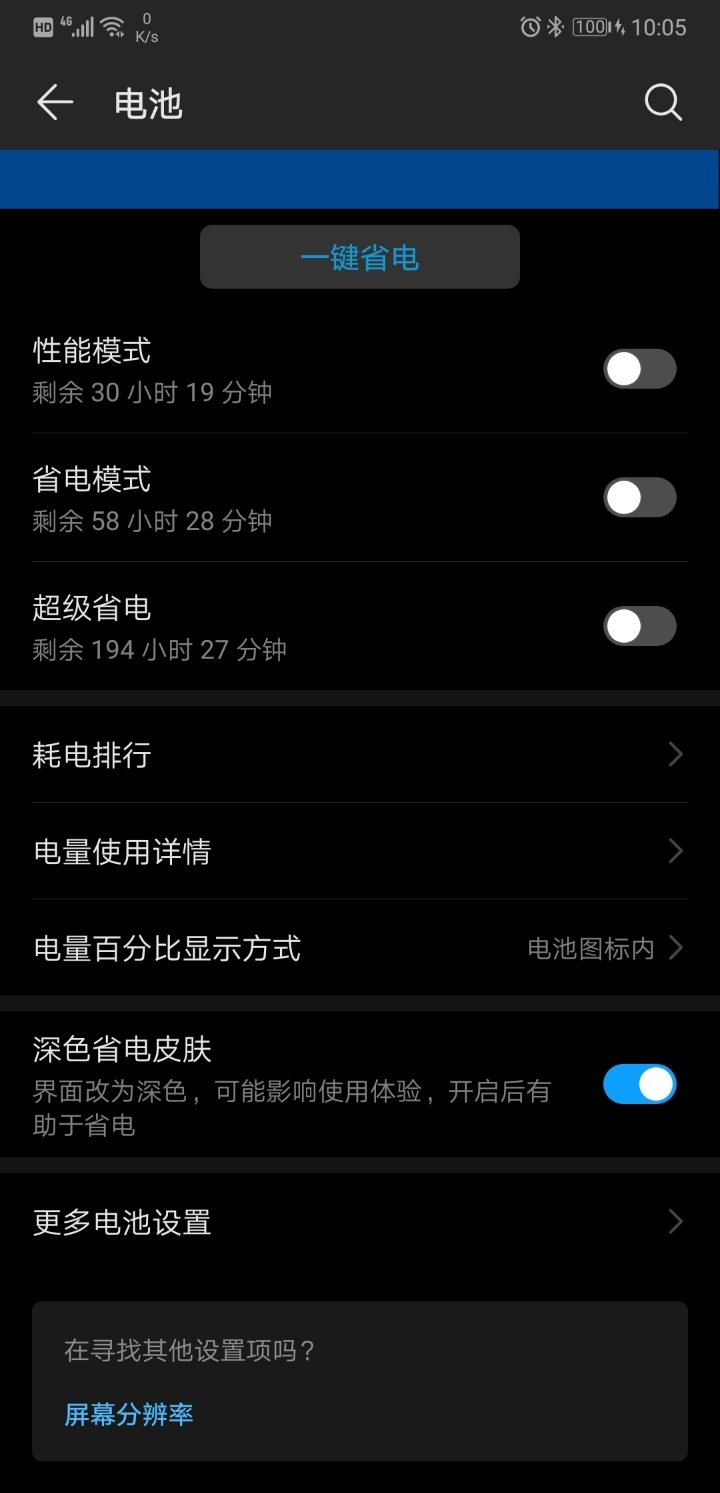Viewport: 720px width, 1493px height.
Task: View 电量使用详情
Action: 360,851
